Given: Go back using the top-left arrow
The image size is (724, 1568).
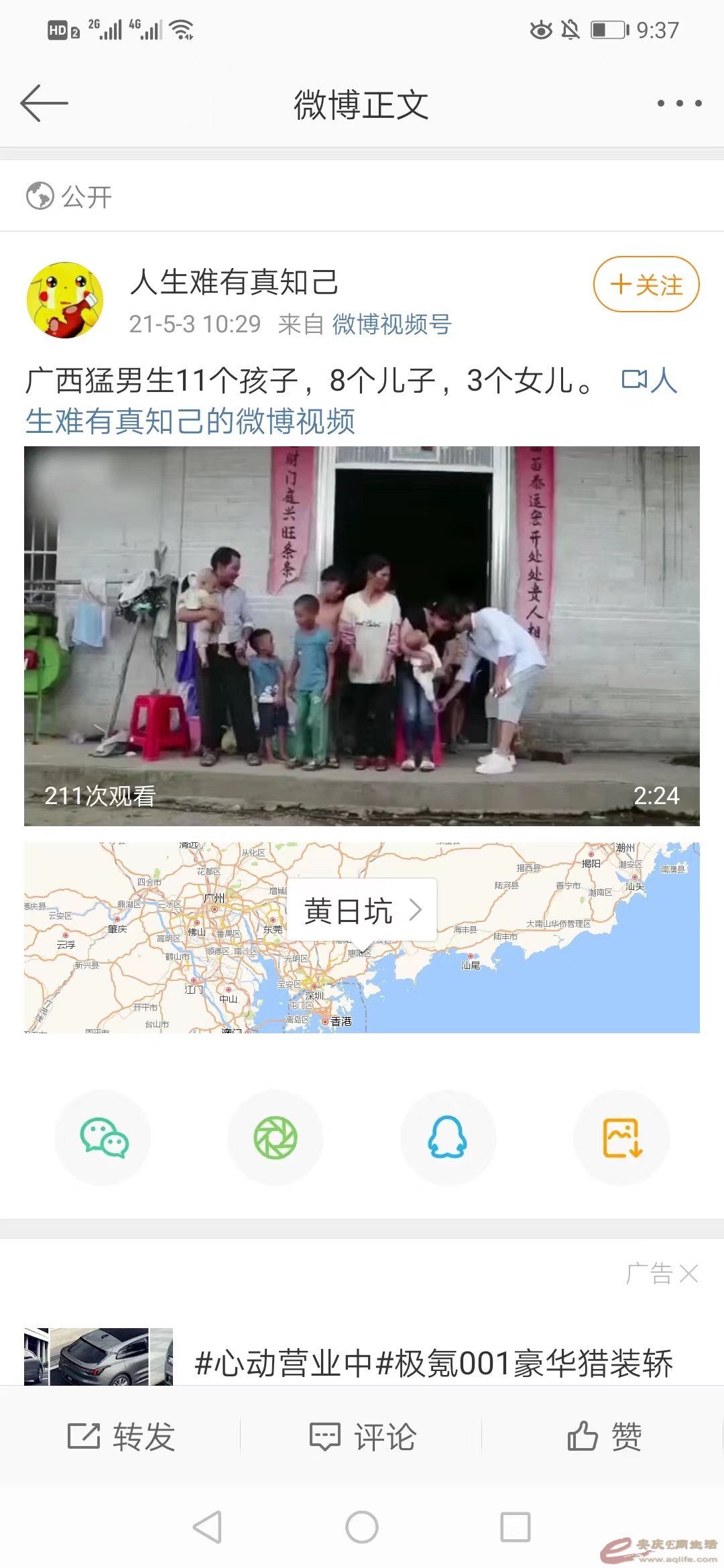Looking at the screenshot, I should [44, 103].
